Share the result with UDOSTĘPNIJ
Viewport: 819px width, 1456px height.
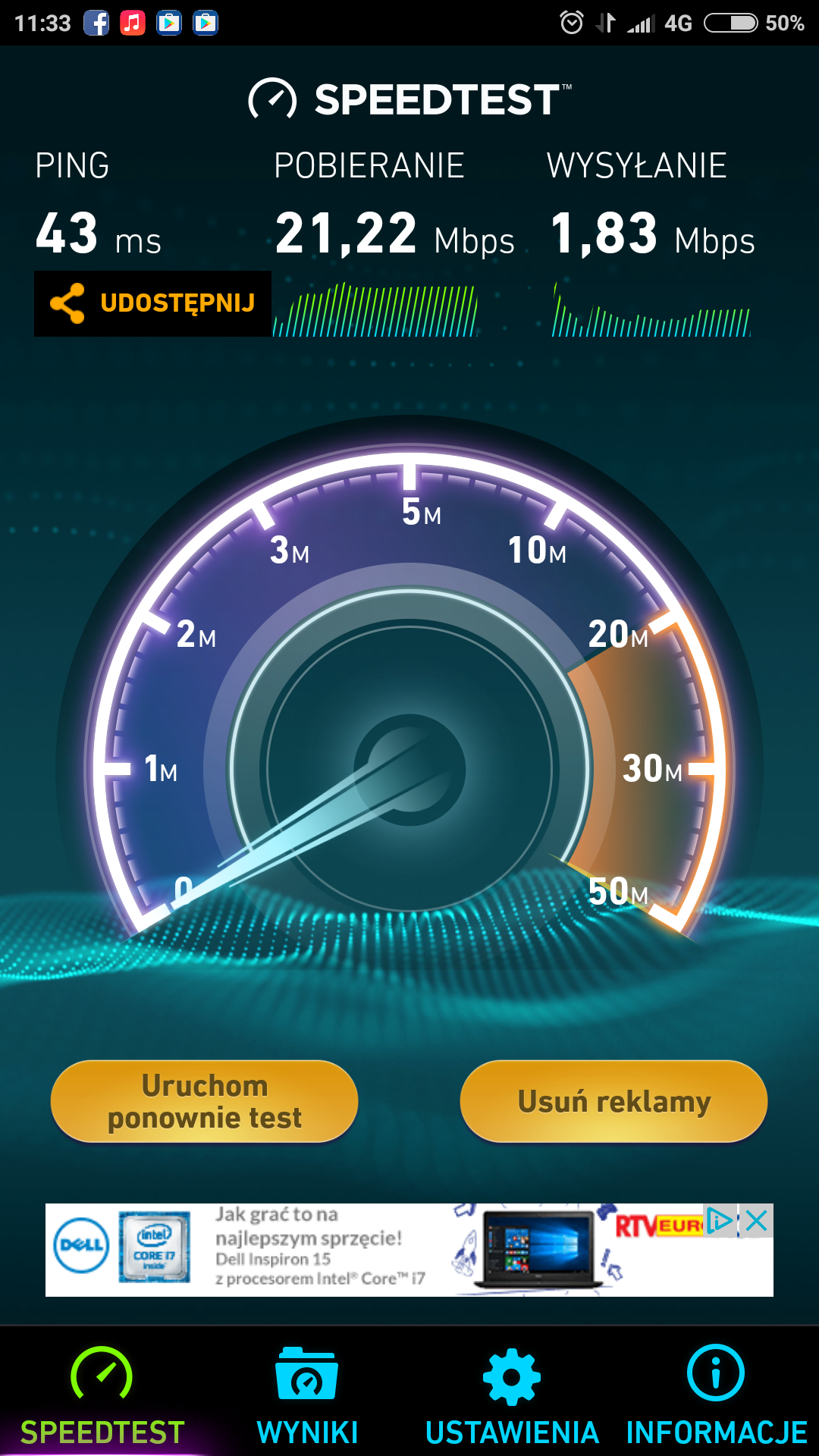(152, 303)
